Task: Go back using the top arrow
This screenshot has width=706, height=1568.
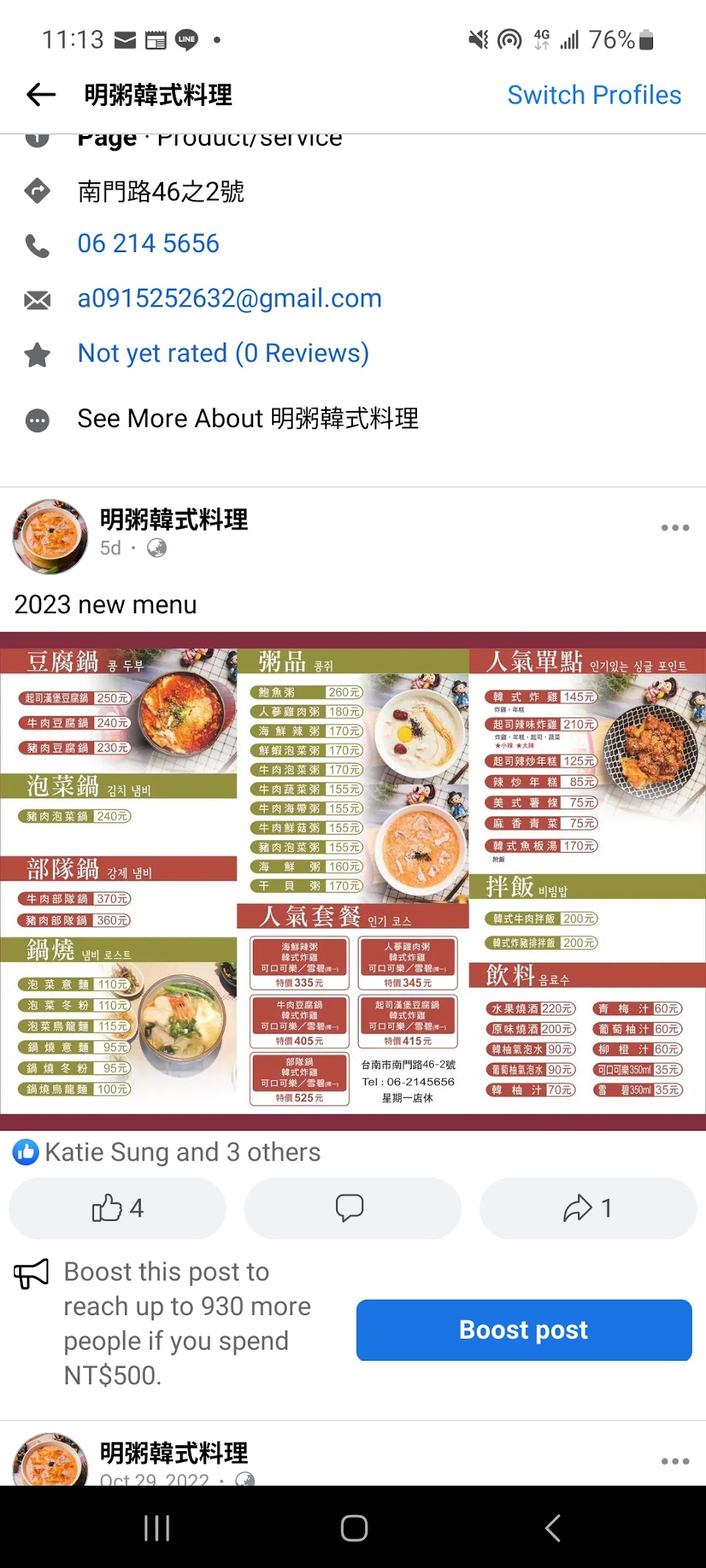Action: 41,95
